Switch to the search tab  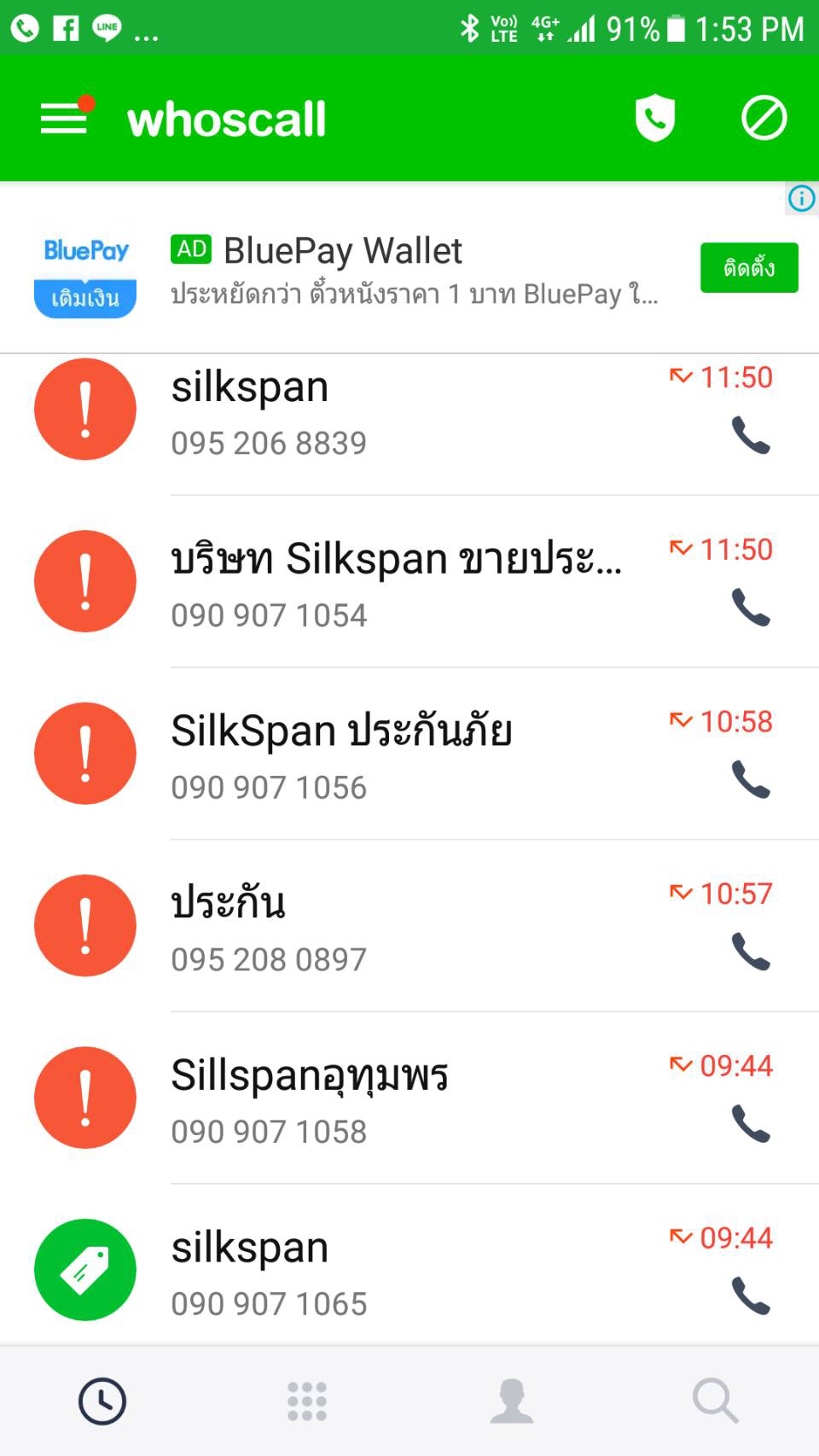[715, 1401]
